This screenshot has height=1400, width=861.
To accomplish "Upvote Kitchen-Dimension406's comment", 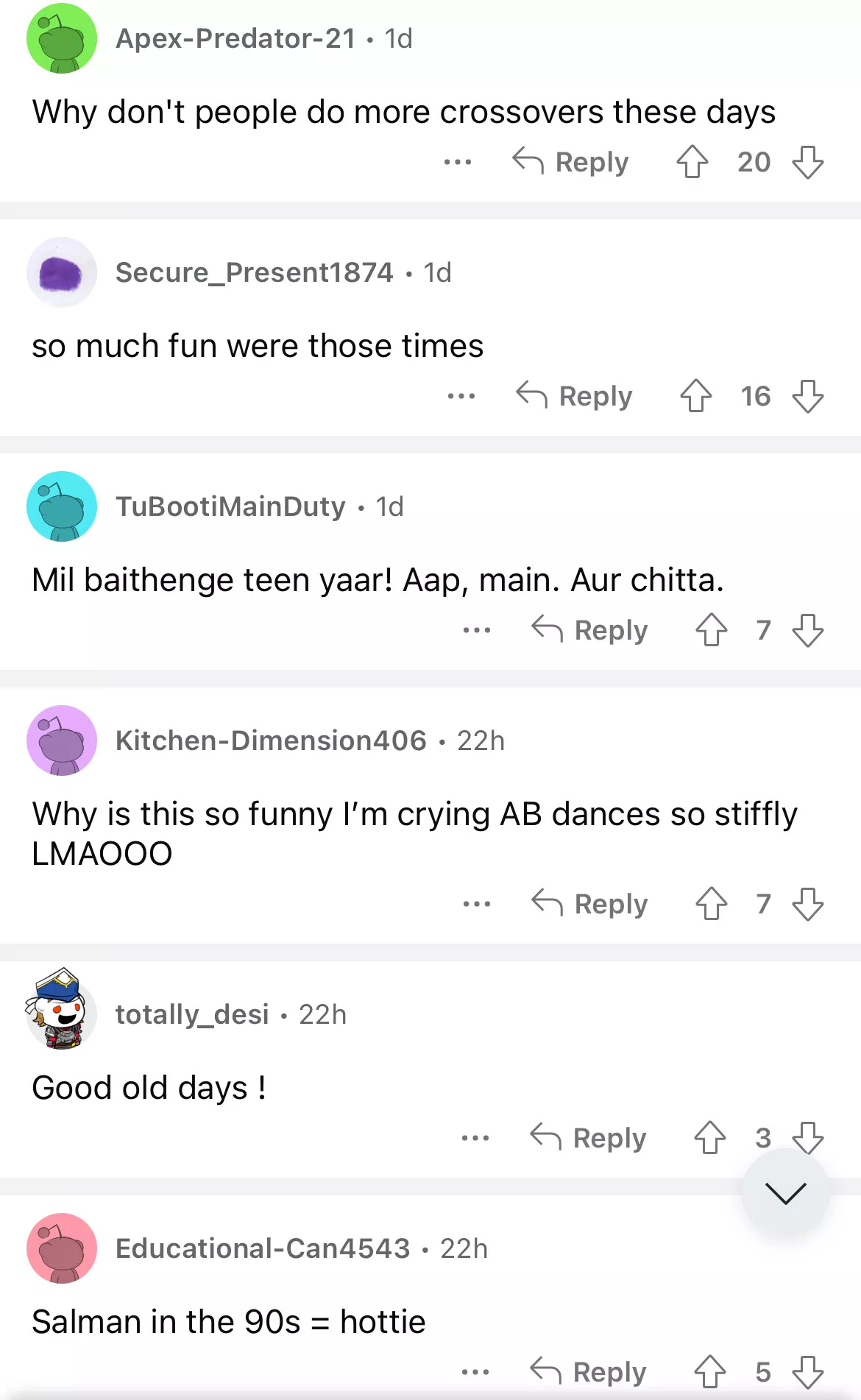I will click(x=711, y=904).
